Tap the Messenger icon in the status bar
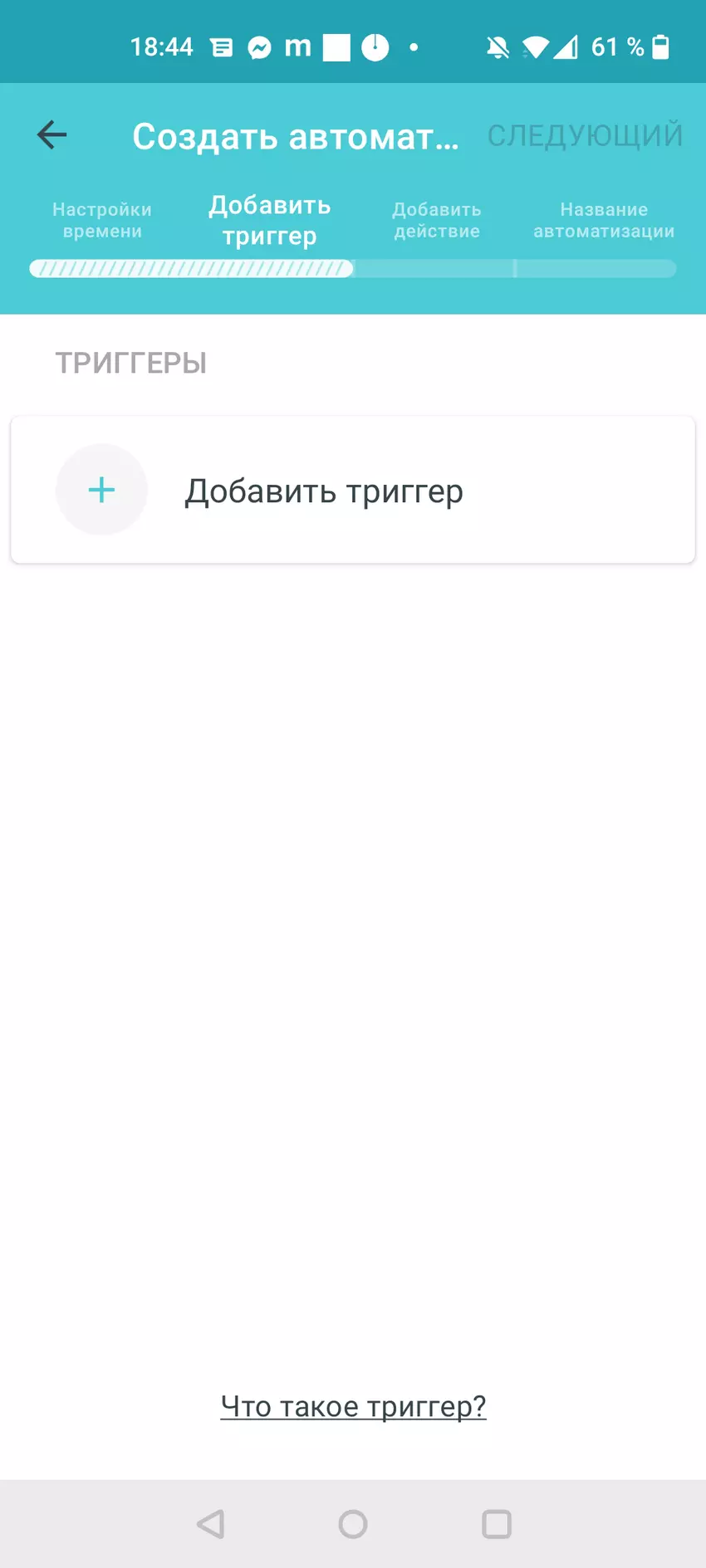The height and width of the screenshot is (1568, 706). pos(260,46)
